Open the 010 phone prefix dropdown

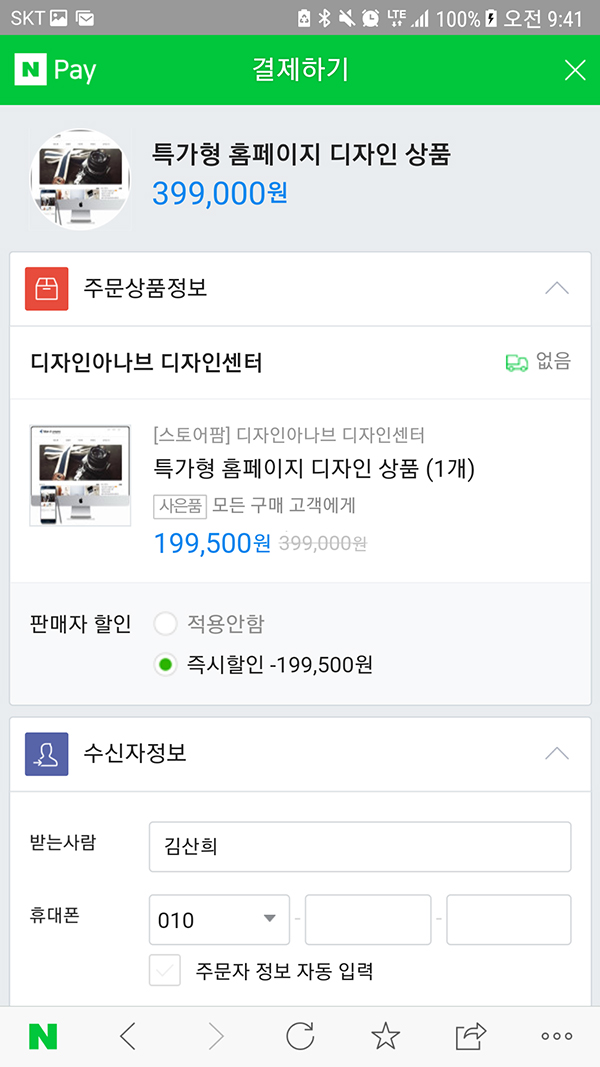coord(219,920)
